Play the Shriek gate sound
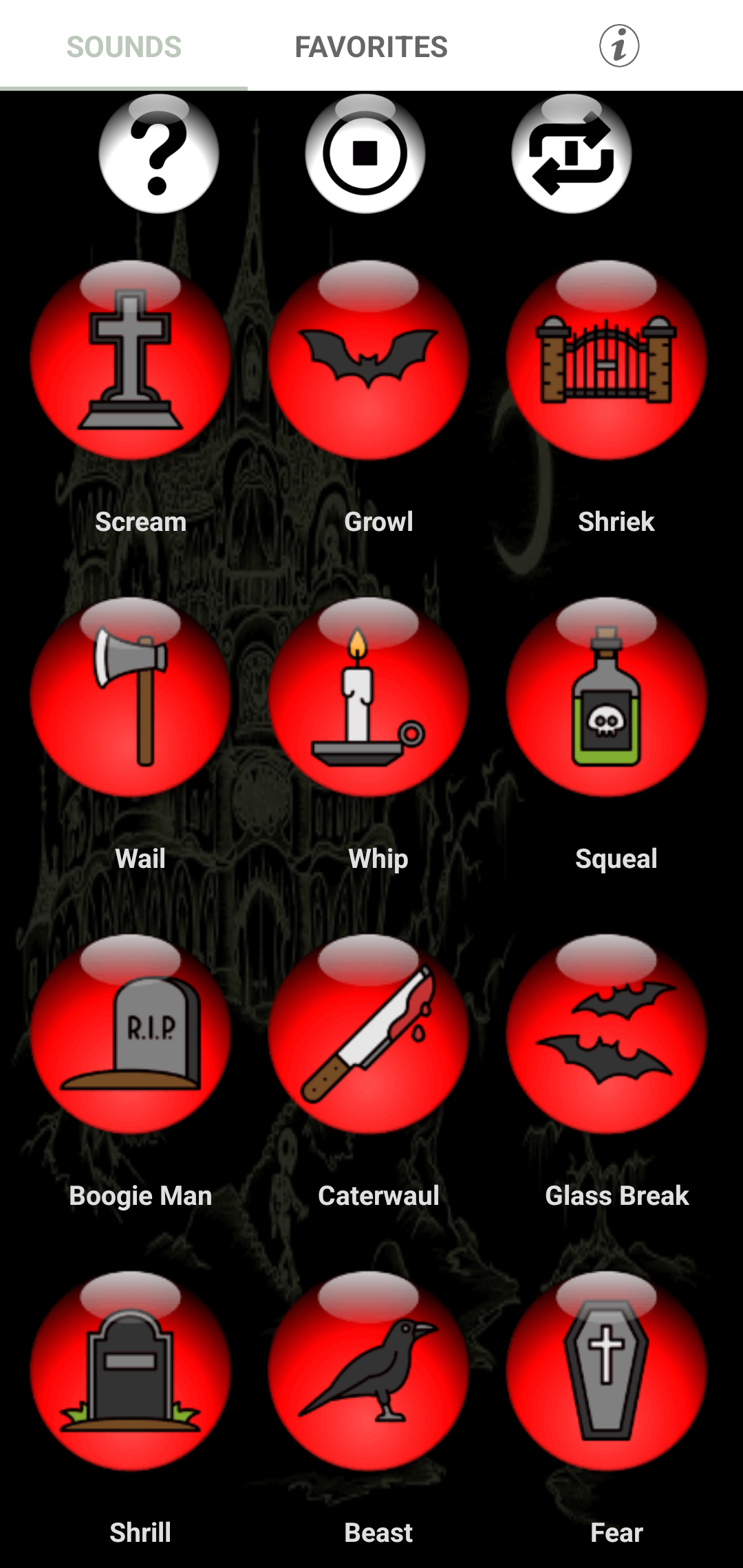Image resolution: width=743 pixels, height=1568 pixels. [607, 360]
